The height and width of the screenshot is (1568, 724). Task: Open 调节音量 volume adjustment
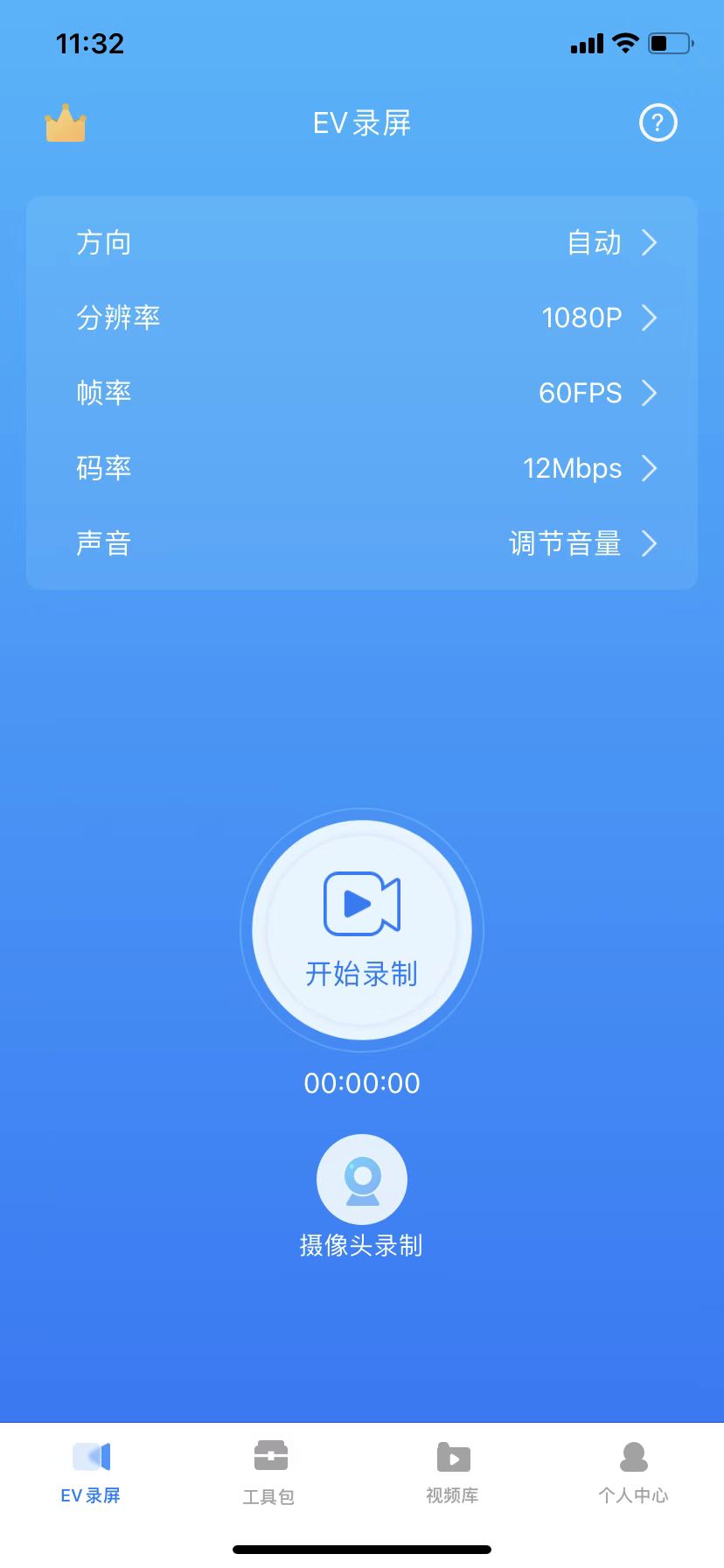(565, 543)
